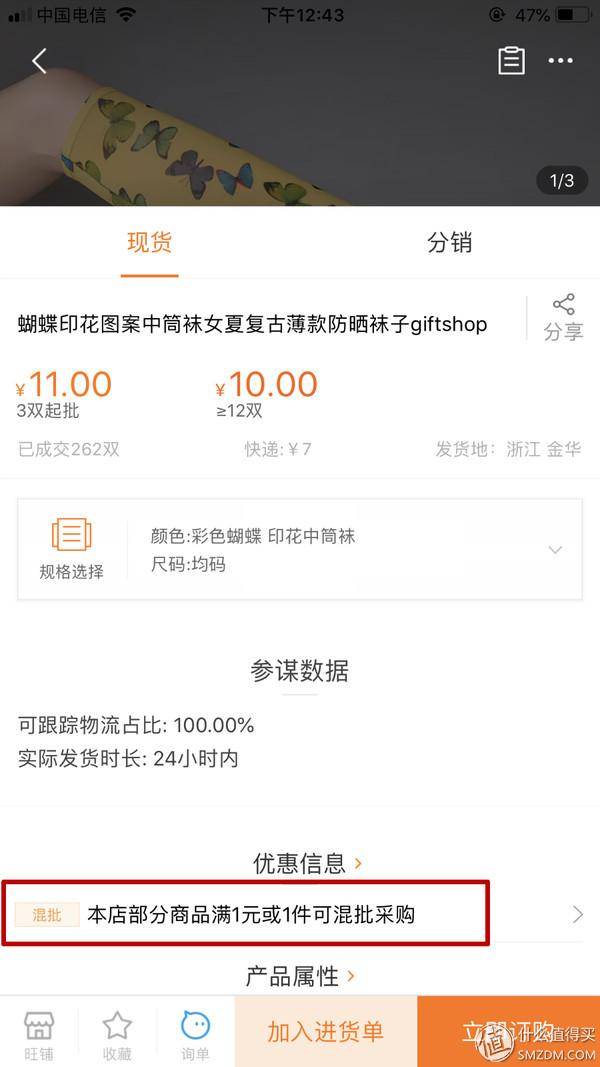Switch to the 现货 tab
Image resolution: width=600 pixels, height=1067 pixels.
(149, 243)
